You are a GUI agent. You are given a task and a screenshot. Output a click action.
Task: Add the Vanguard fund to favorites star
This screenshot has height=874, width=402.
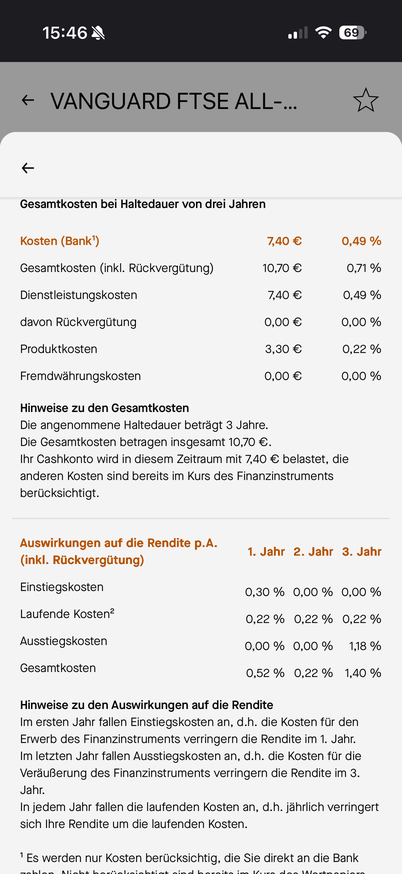(366, 100)
